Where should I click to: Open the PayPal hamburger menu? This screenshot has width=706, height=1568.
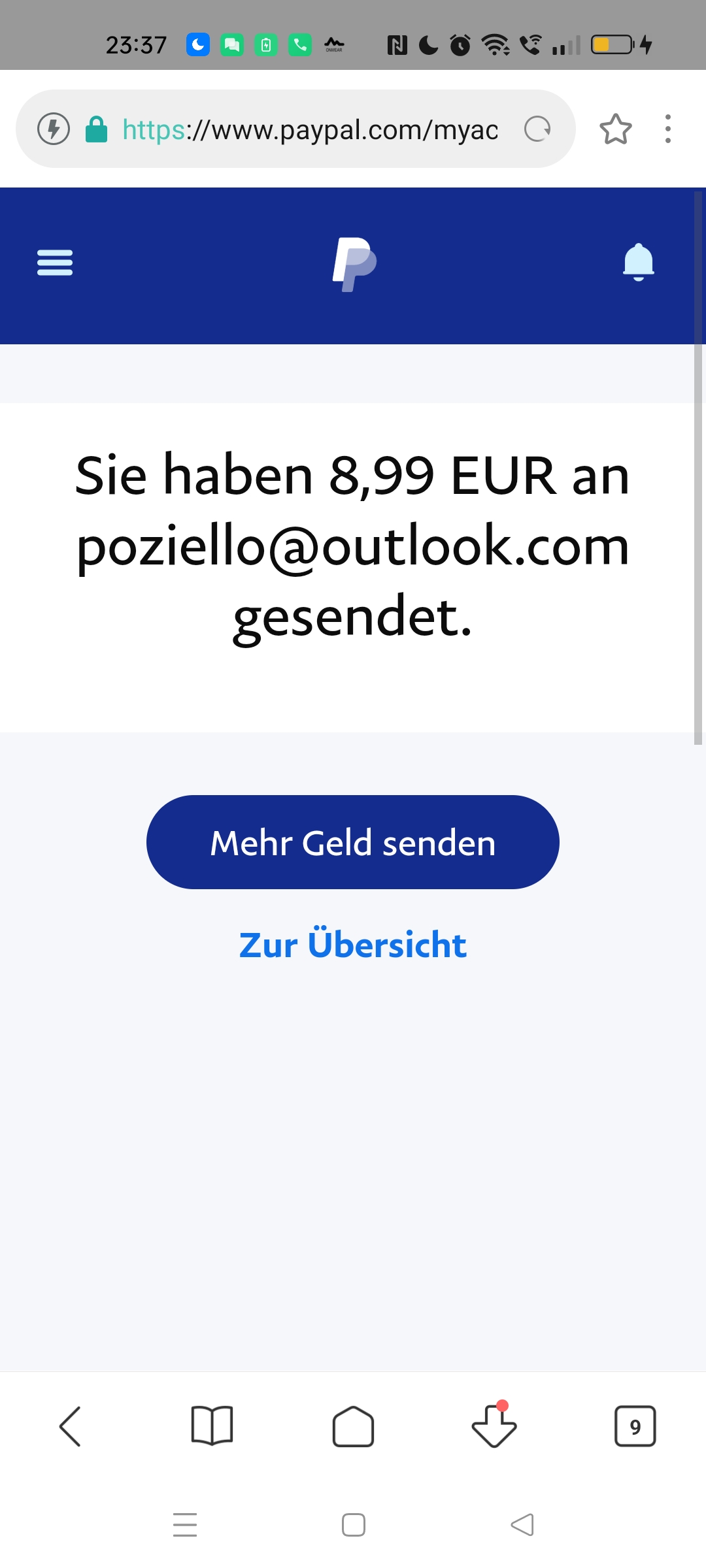55,263
